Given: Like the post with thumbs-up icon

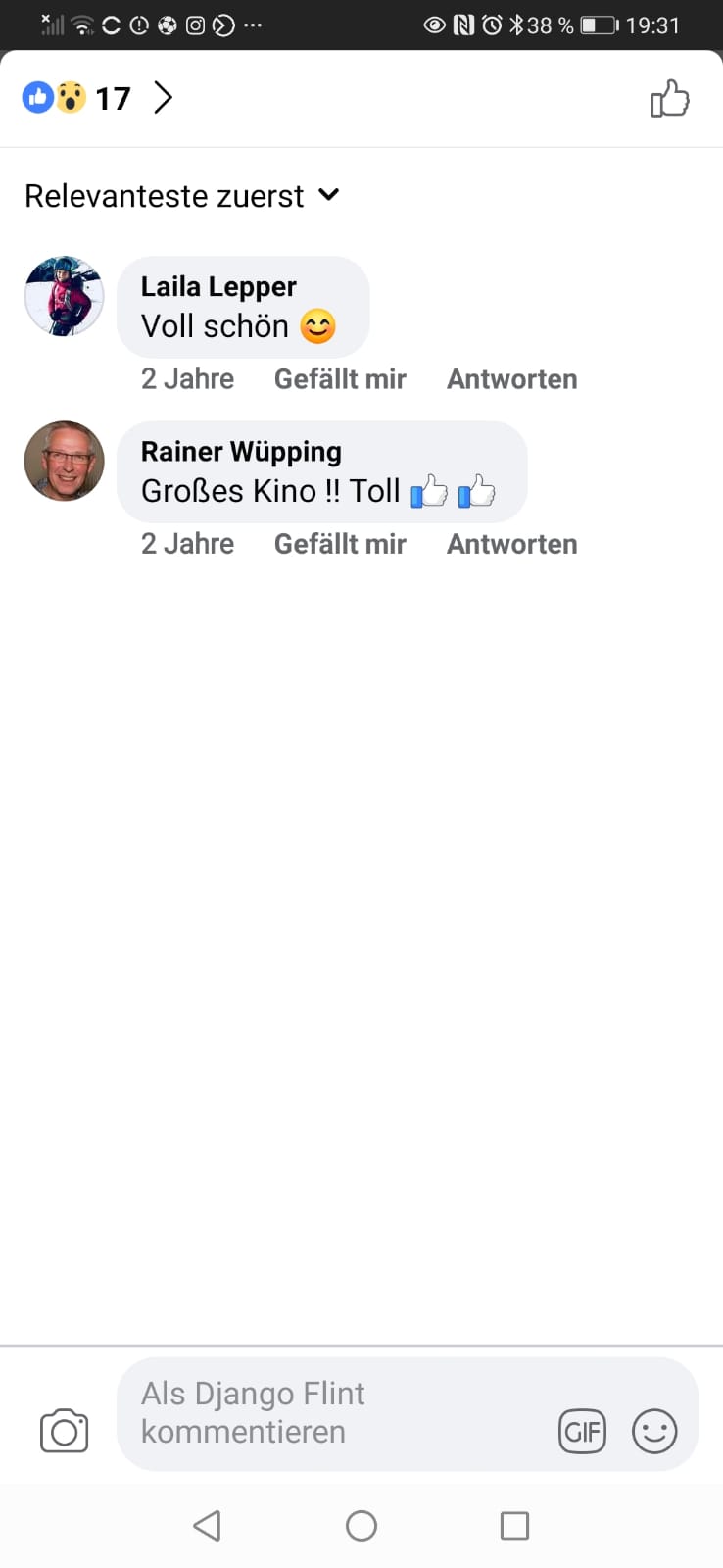Looking at the screenshot, I should pos(670,99).
